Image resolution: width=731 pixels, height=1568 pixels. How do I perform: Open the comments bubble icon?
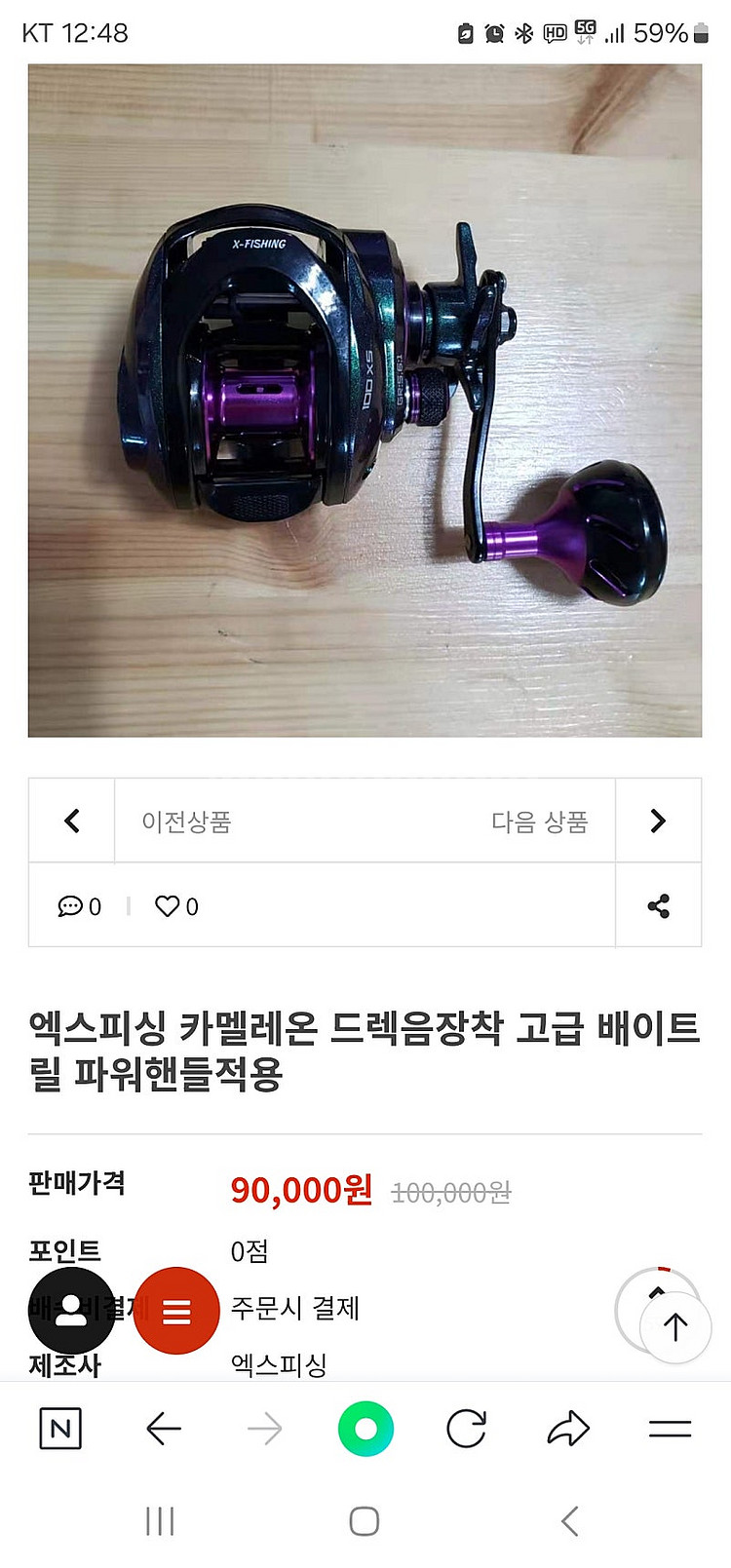pyautogui.click(x=70, y=906)
